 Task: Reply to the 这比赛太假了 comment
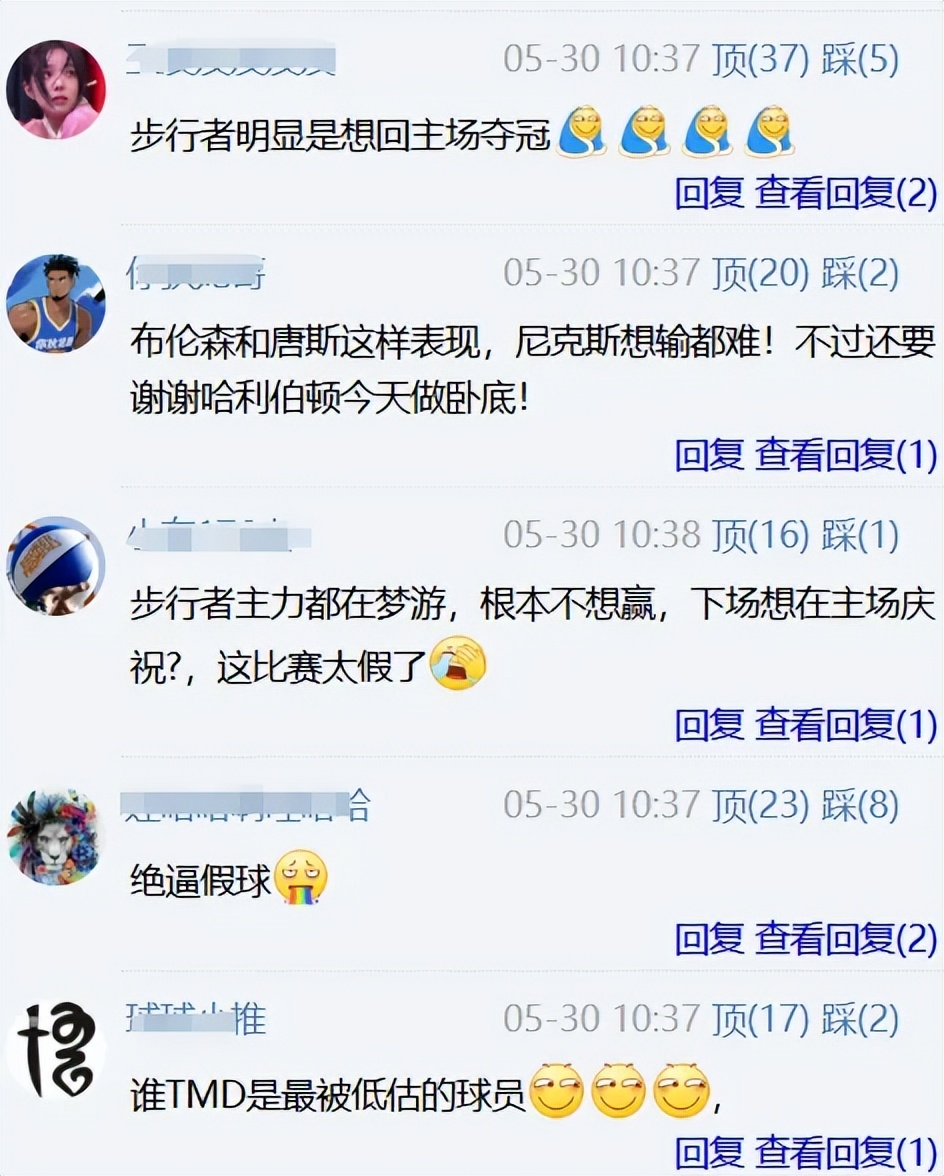(x=709, y=724)
